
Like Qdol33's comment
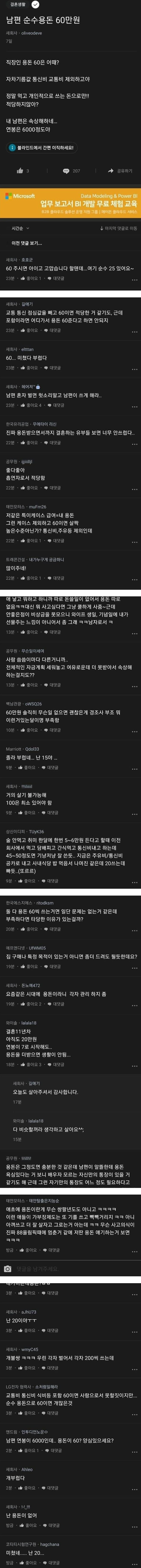click(x=27, y=768)
